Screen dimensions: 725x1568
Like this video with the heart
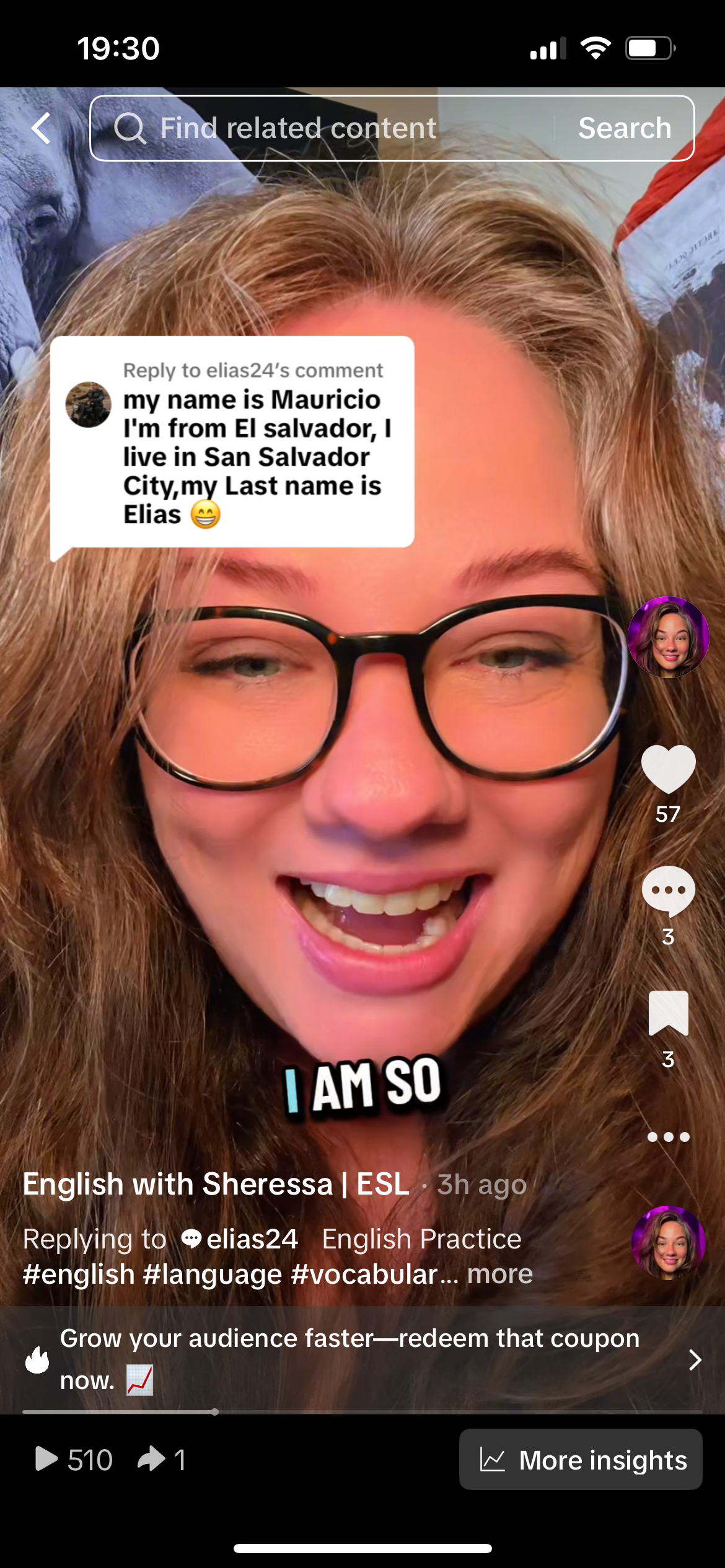pyautogui.click(x=668, y=769)
